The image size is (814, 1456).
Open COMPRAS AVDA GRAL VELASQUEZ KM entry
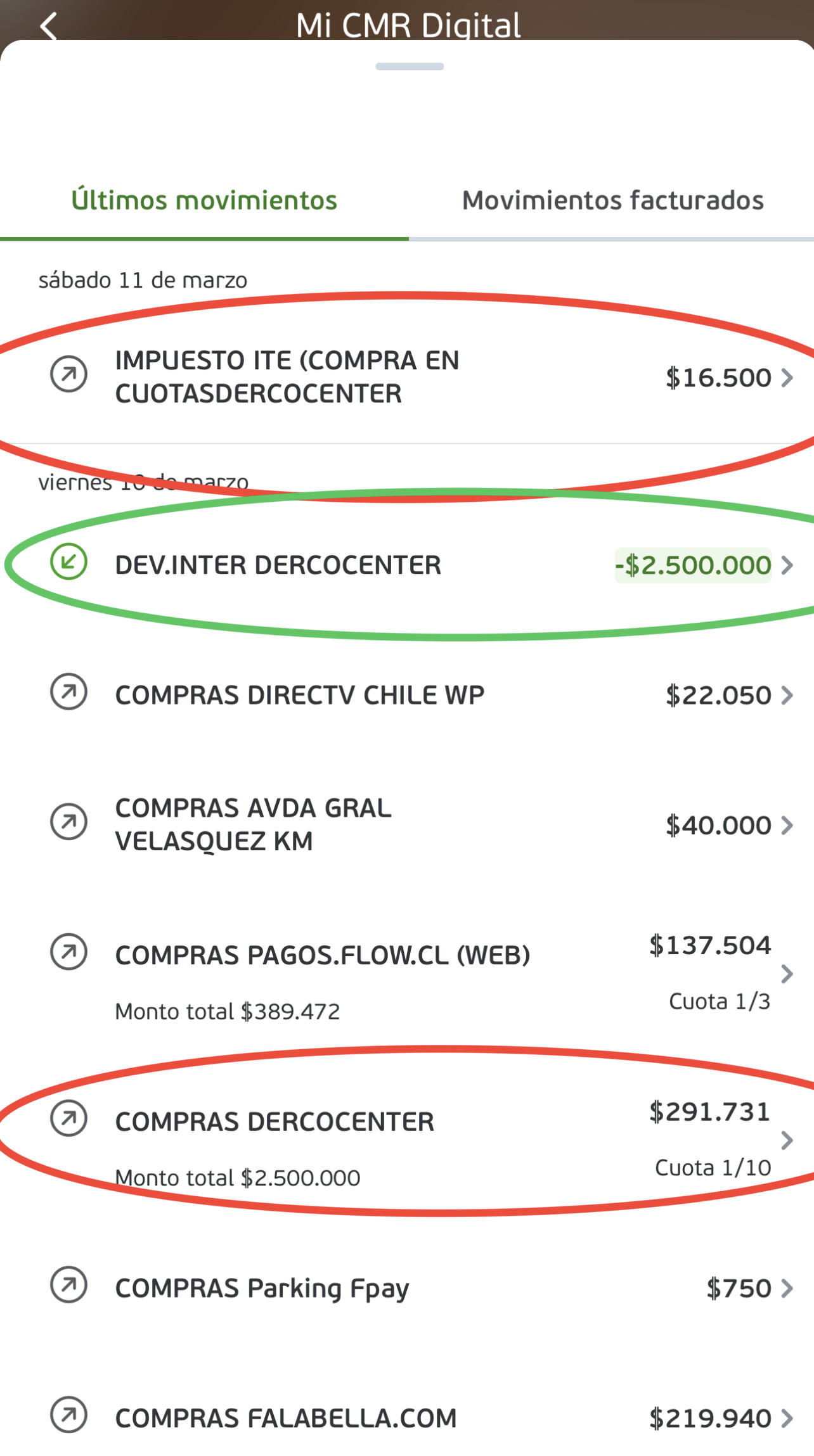(x=407, y=824)
